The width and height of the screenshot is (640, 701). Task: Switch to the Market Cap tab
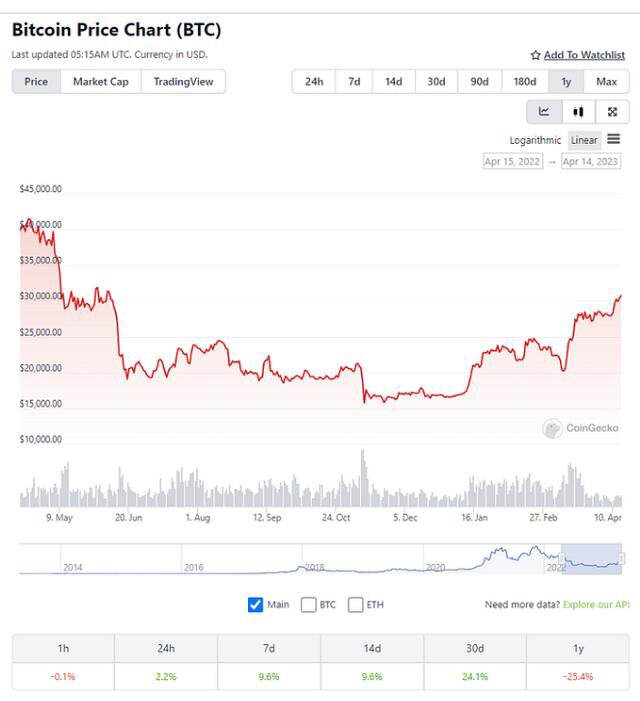[100, 82]
